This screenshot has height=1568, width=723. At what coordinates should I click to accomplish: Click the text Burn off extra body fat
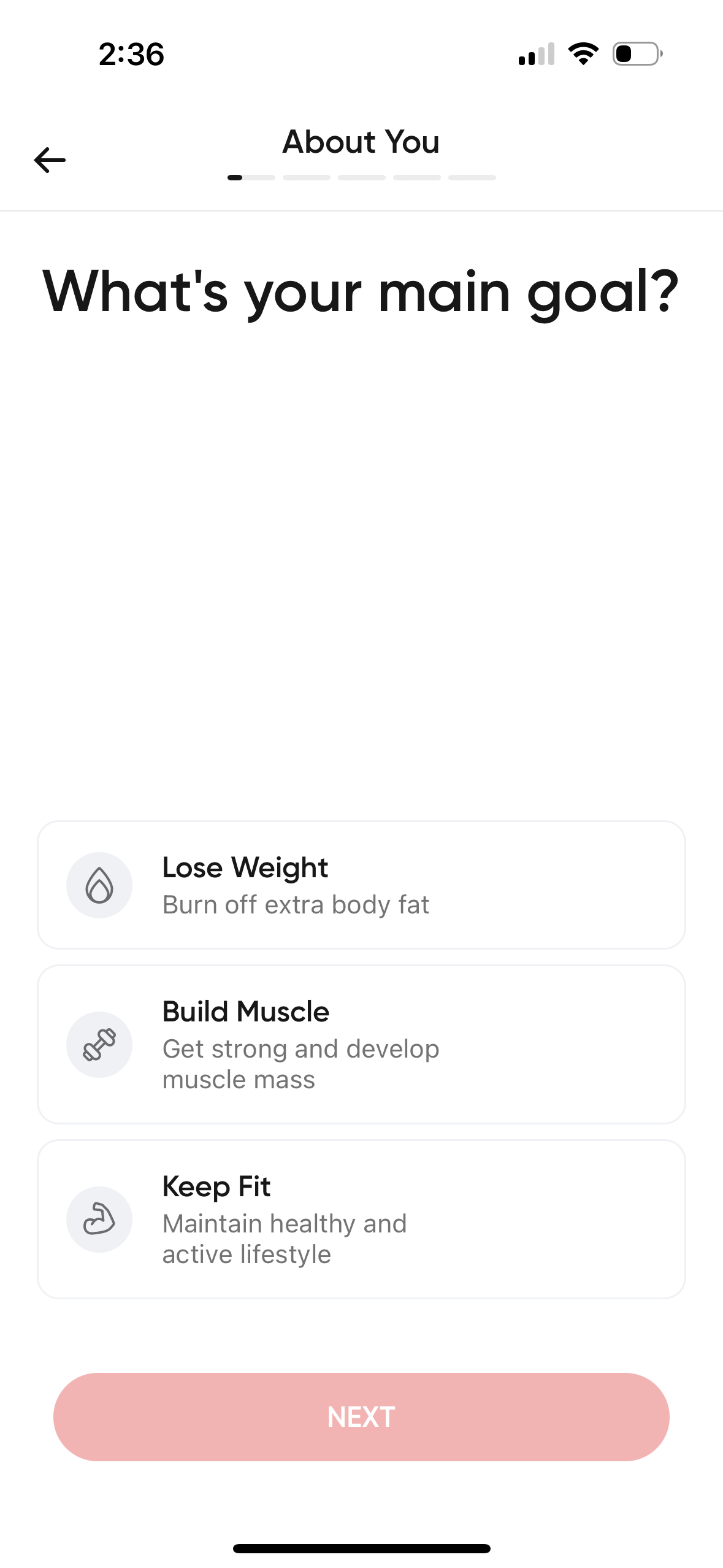(x=296, y=904)
